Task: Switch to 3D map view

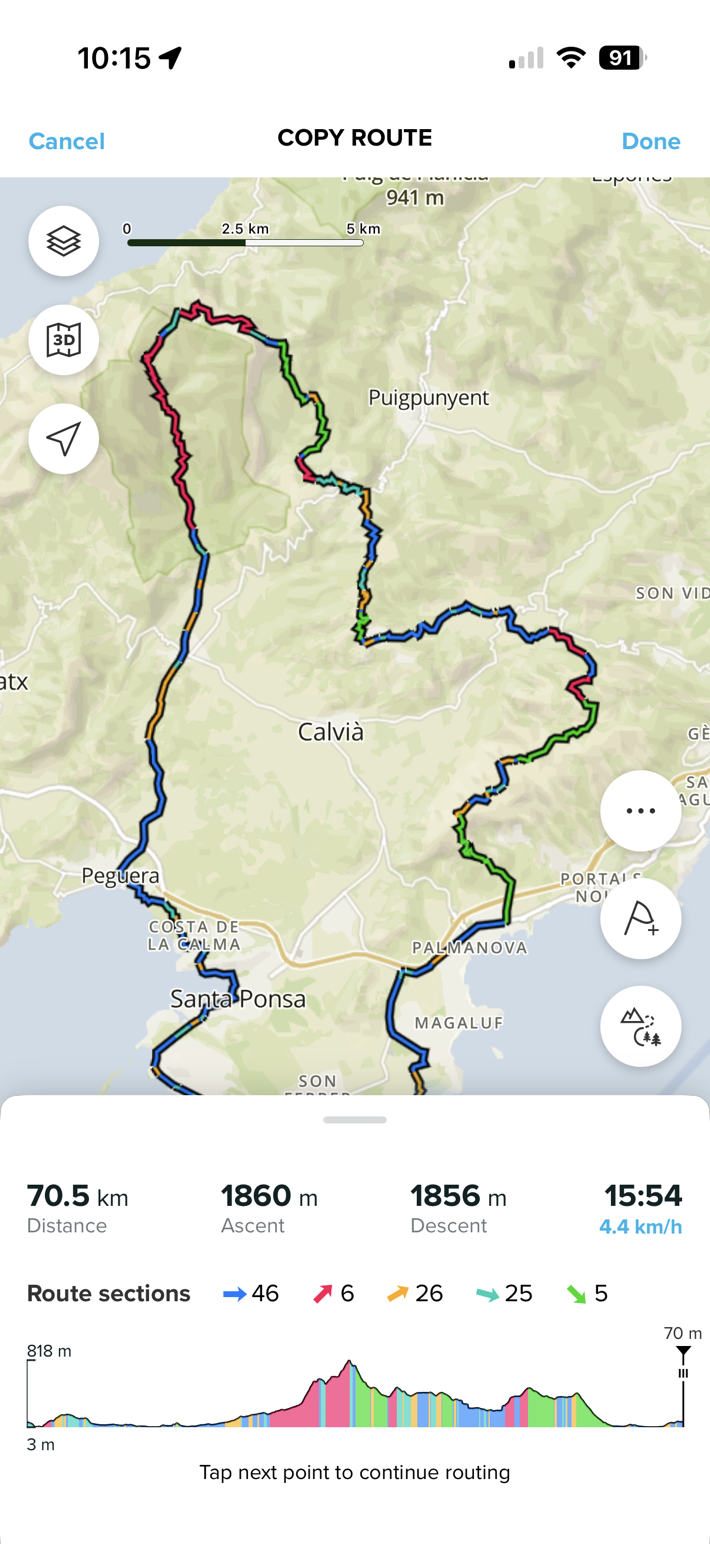Action: click(x=64, y=340)
